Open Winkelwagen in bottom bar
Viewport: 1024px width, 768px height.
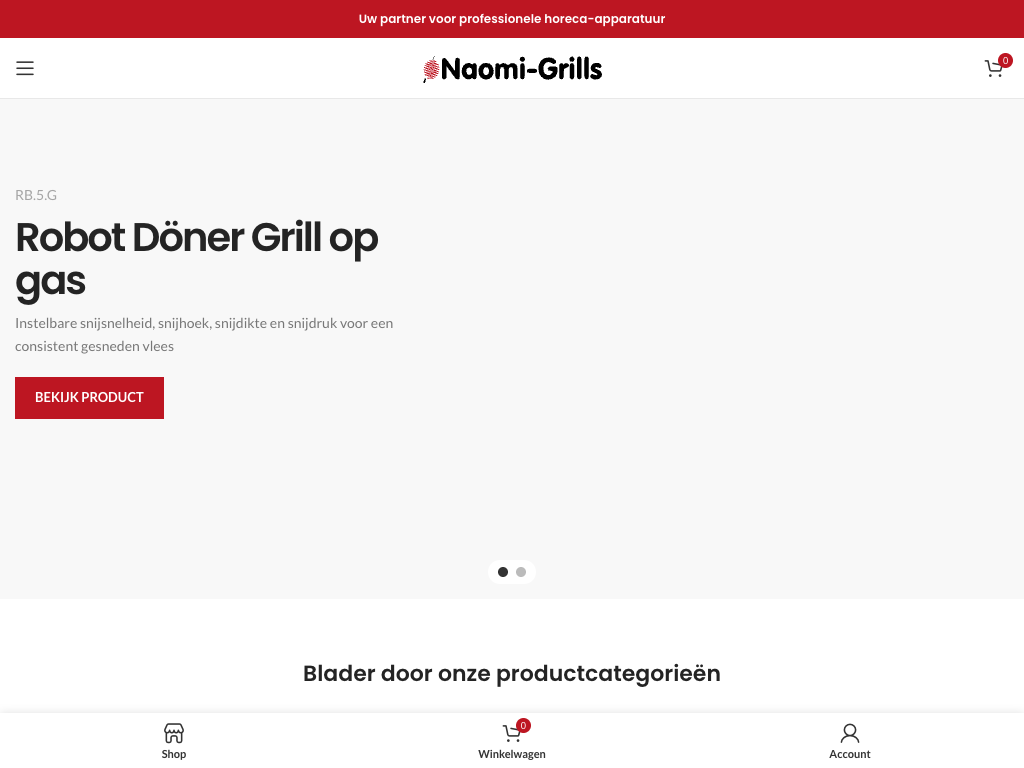coord(512,741)
